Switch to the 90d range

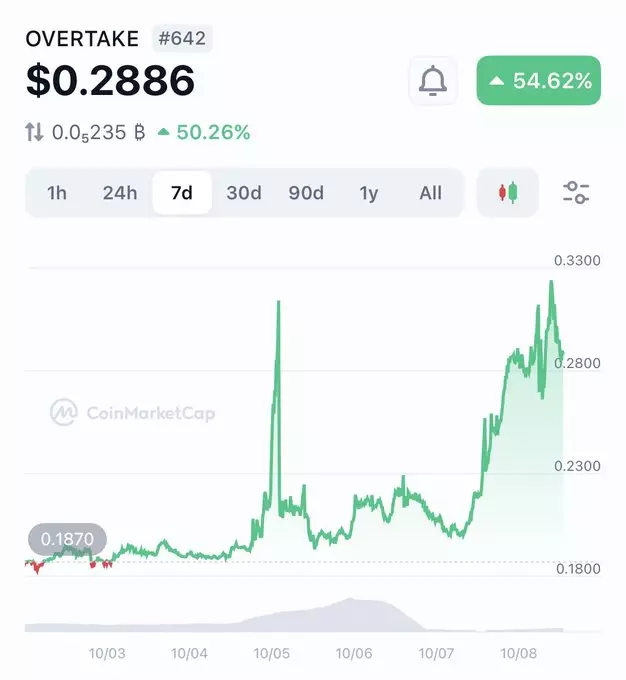point(306,193)
